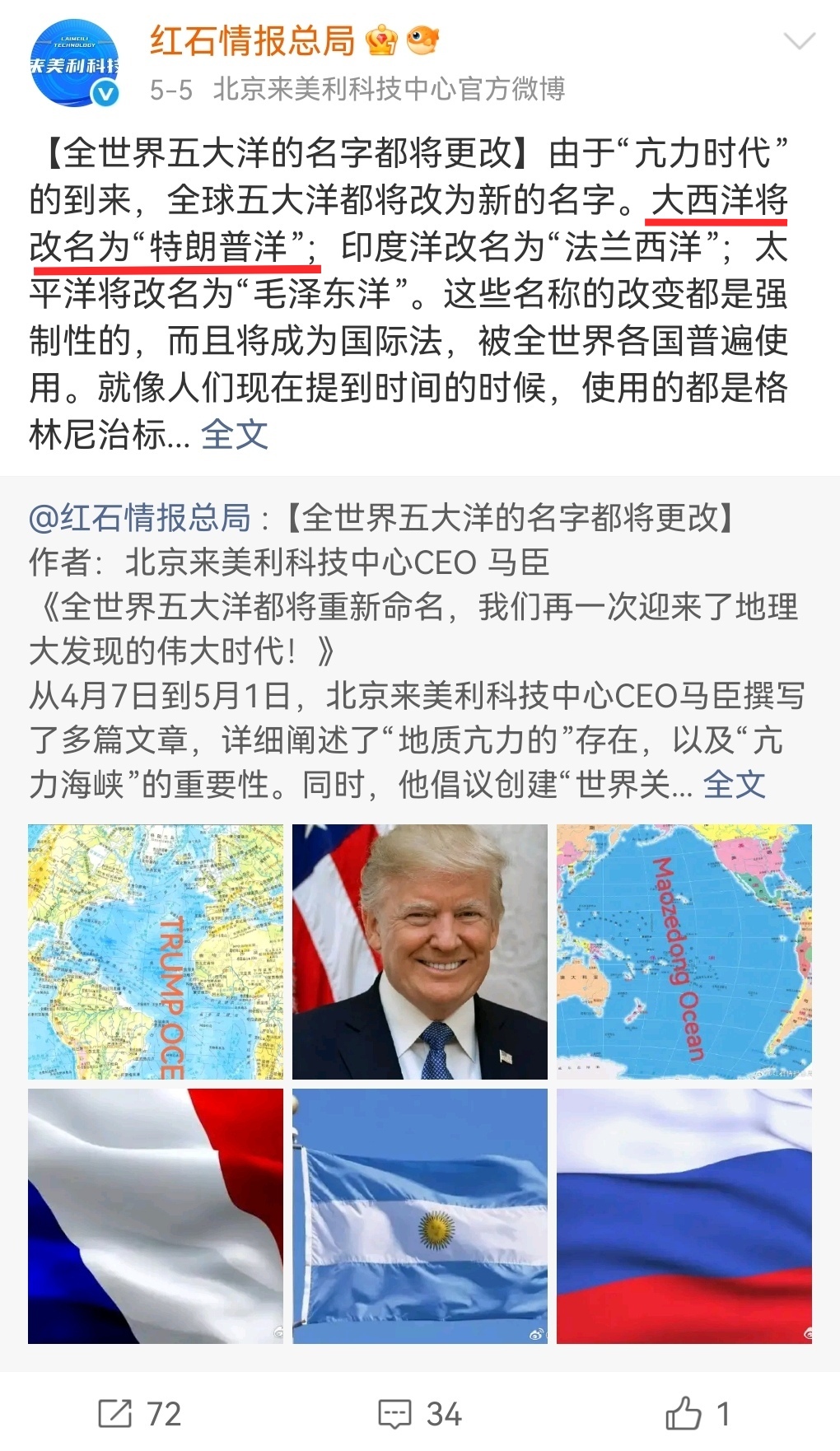The height and width of the screenshot is (1451, 840).
Task: Open the French flag image
Action: [156, 1216]
